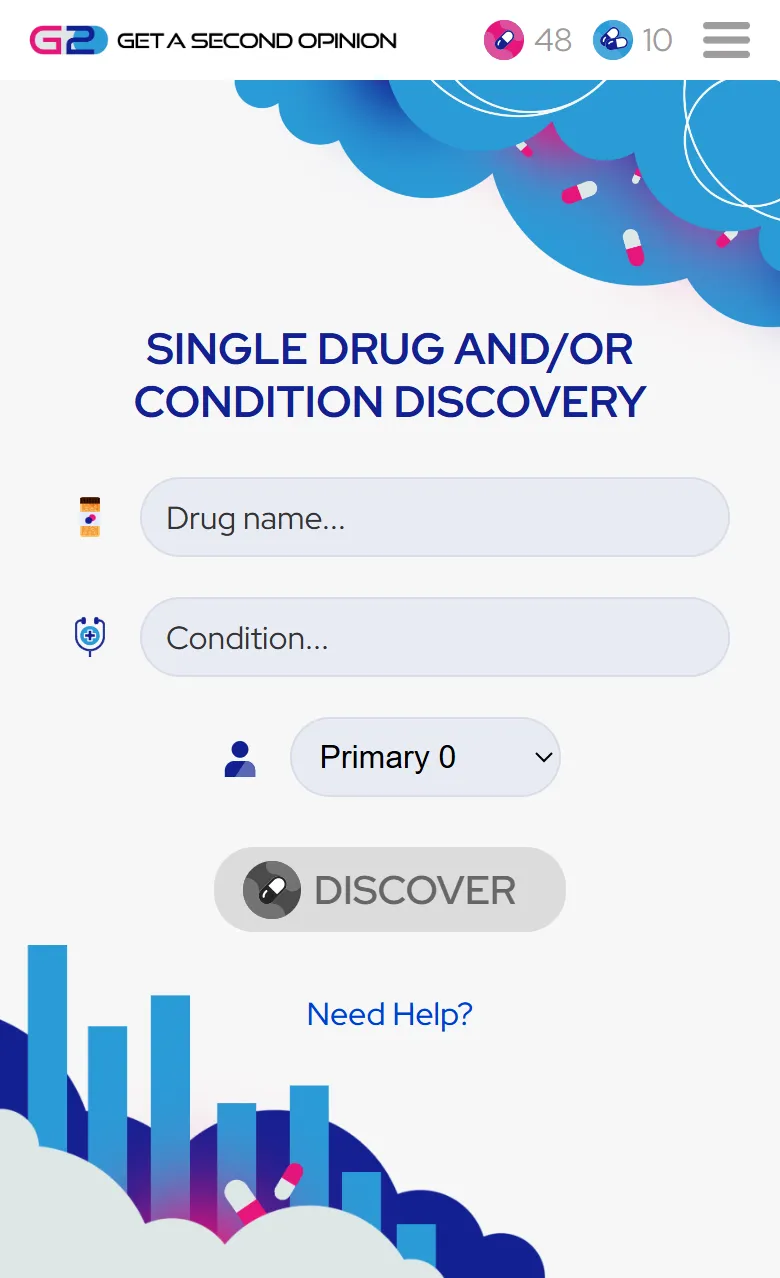The image size is (780, 1278).
Task: Tap the Discover button
Action: (x=390, y=890)
